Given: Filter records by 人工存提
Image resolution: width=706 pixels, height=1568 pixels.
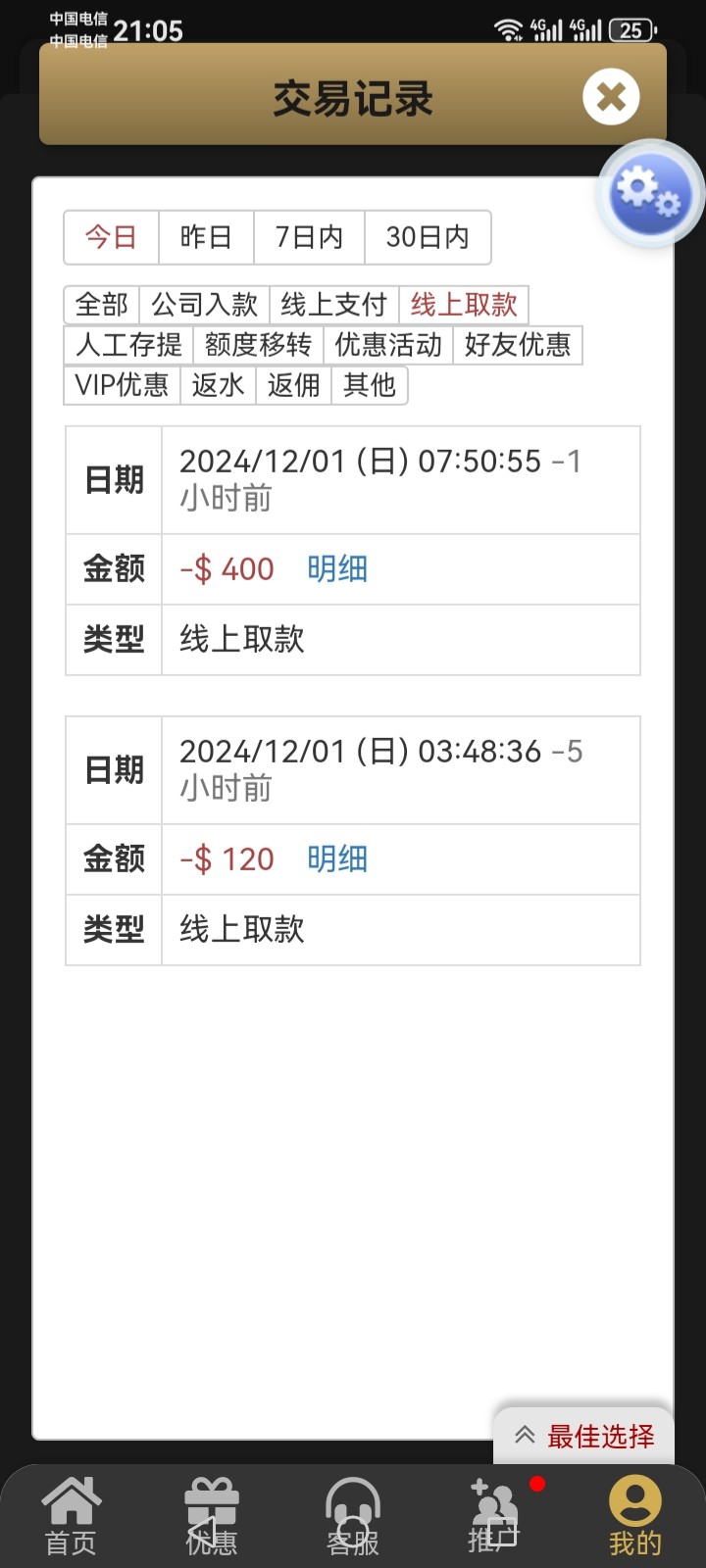Looking at the screenshot, I should click(128, 345).
